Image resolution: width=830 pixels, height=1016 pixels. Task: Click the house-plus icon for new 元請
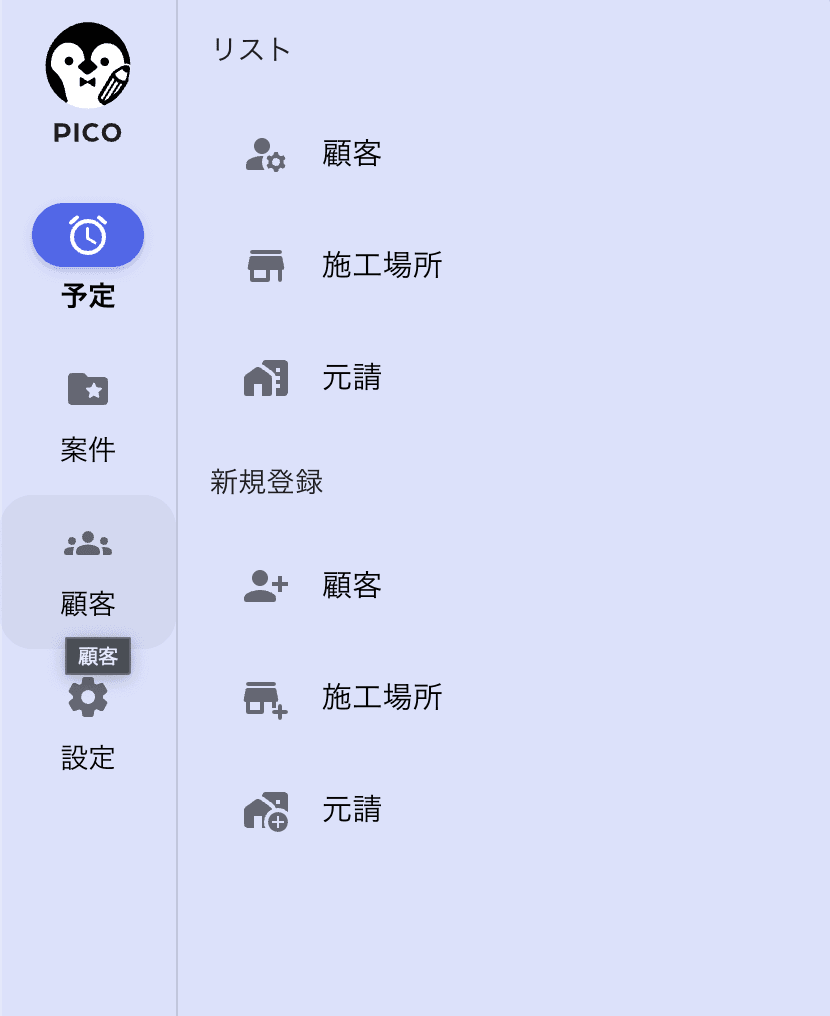(264, 810)
